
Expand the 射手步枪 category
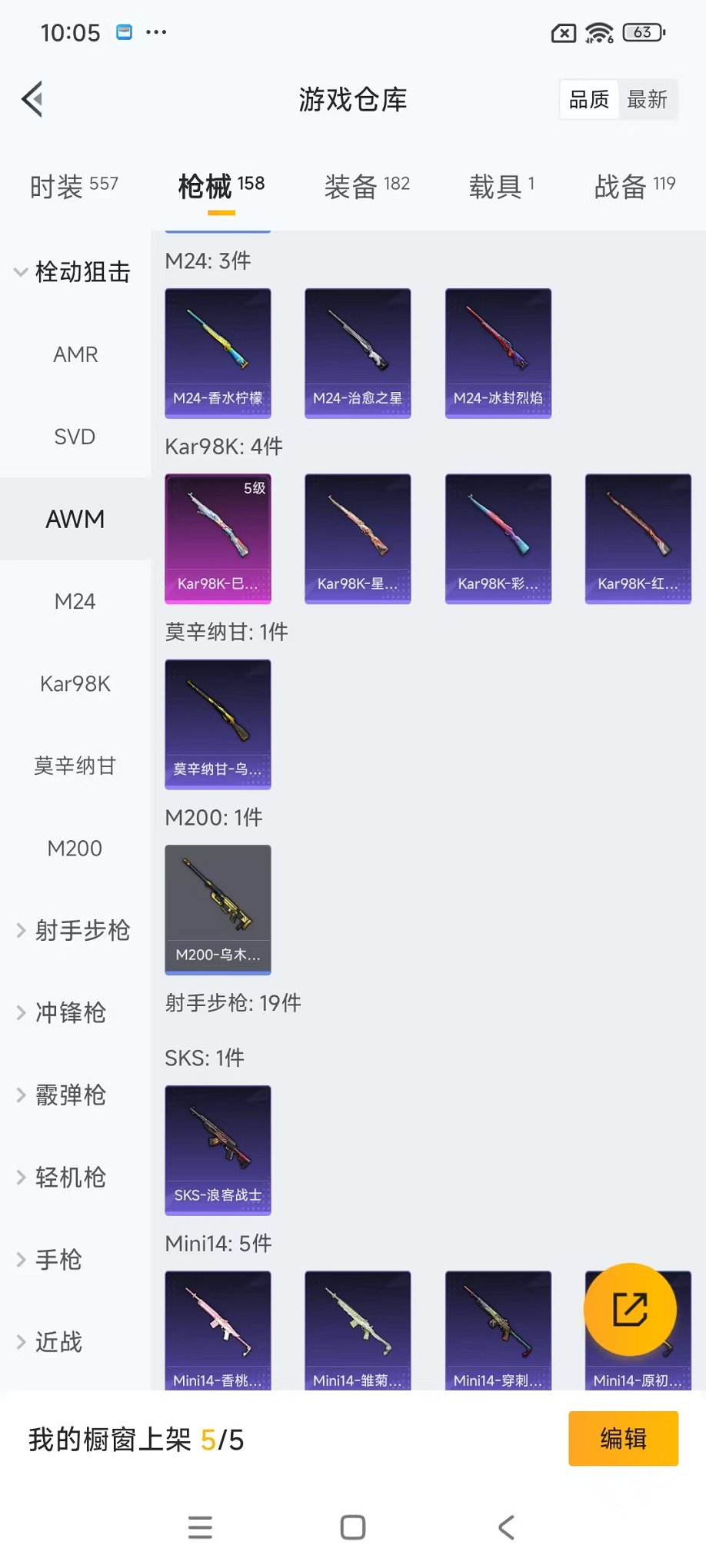tap(85, 930)
